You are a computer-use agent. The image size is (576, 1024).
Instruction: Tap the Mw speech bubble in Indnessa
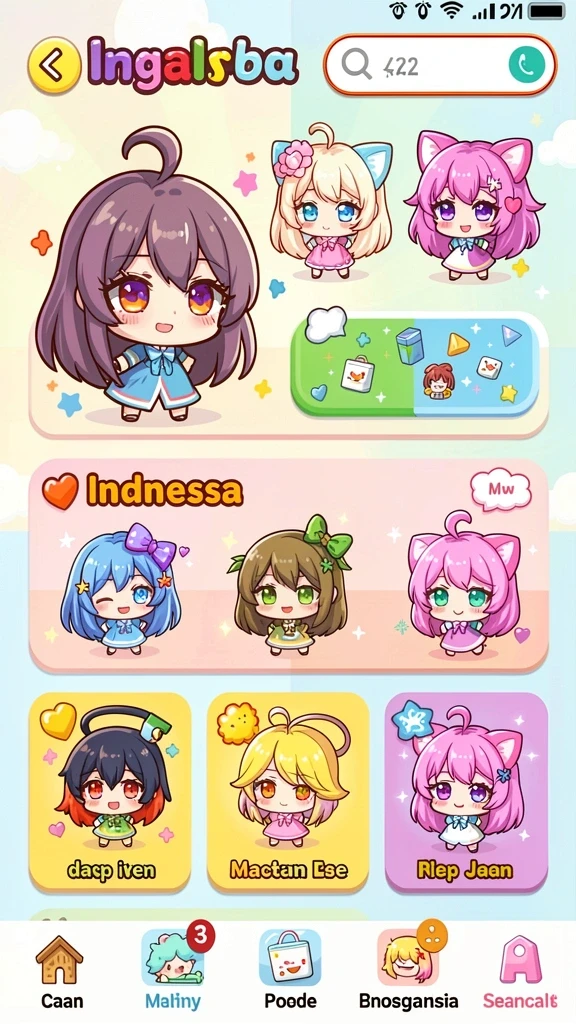coord(500,488)
